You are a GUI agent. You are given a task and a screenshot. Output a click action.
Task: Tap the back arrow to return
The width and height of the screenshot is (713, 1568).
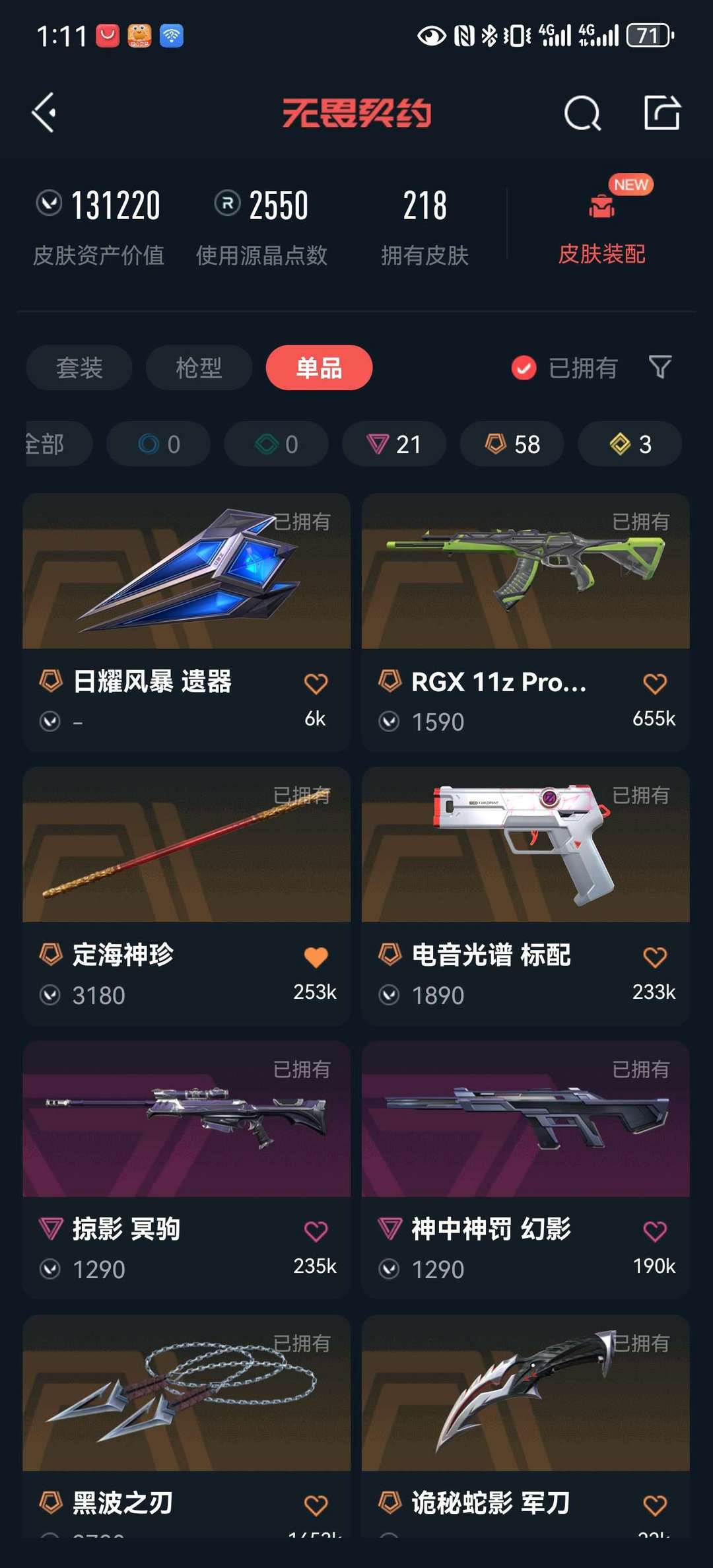(44, 112)
